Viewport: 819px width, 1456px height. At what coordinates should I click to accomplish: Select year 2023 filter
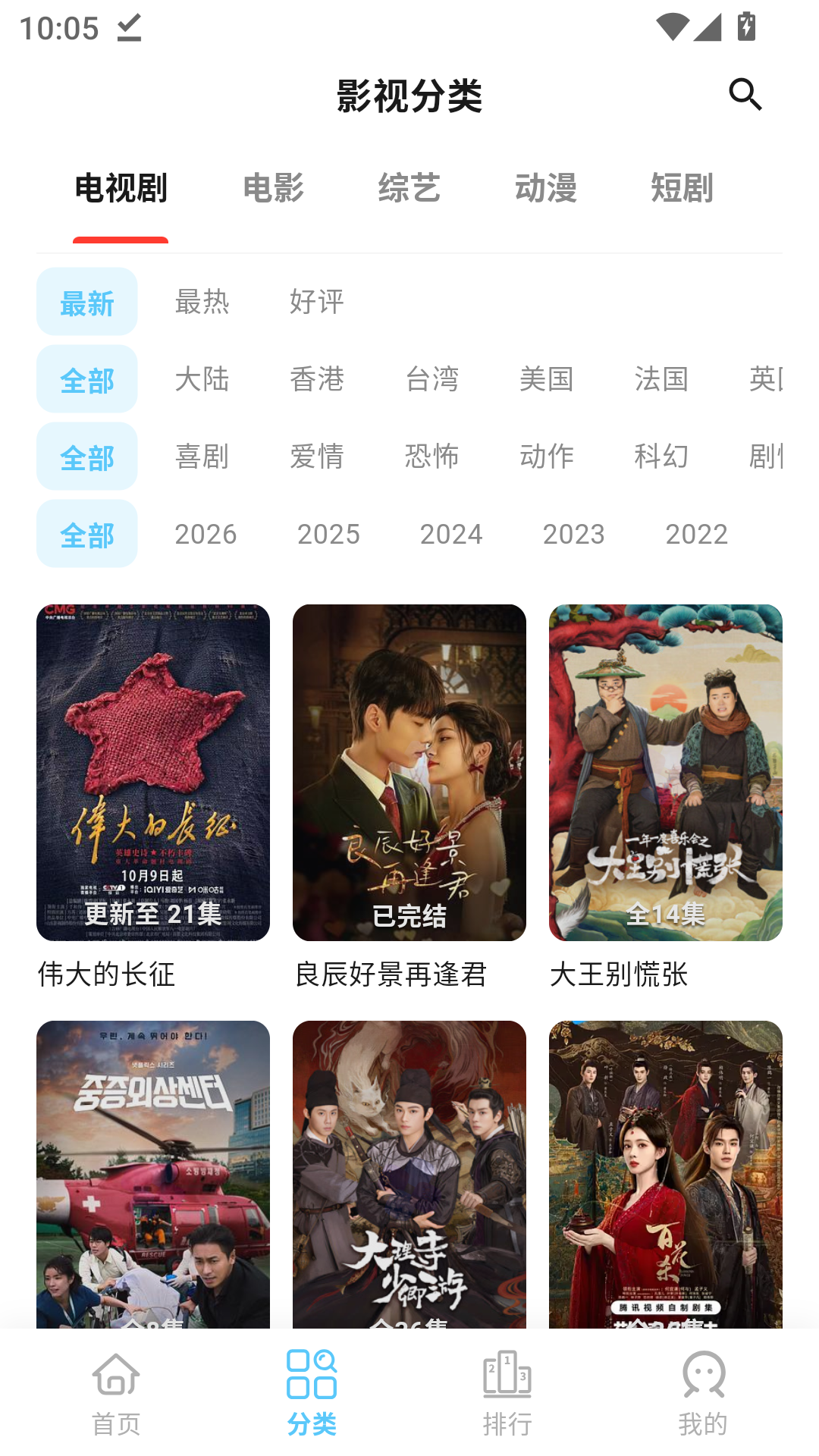tap(574, 534)
